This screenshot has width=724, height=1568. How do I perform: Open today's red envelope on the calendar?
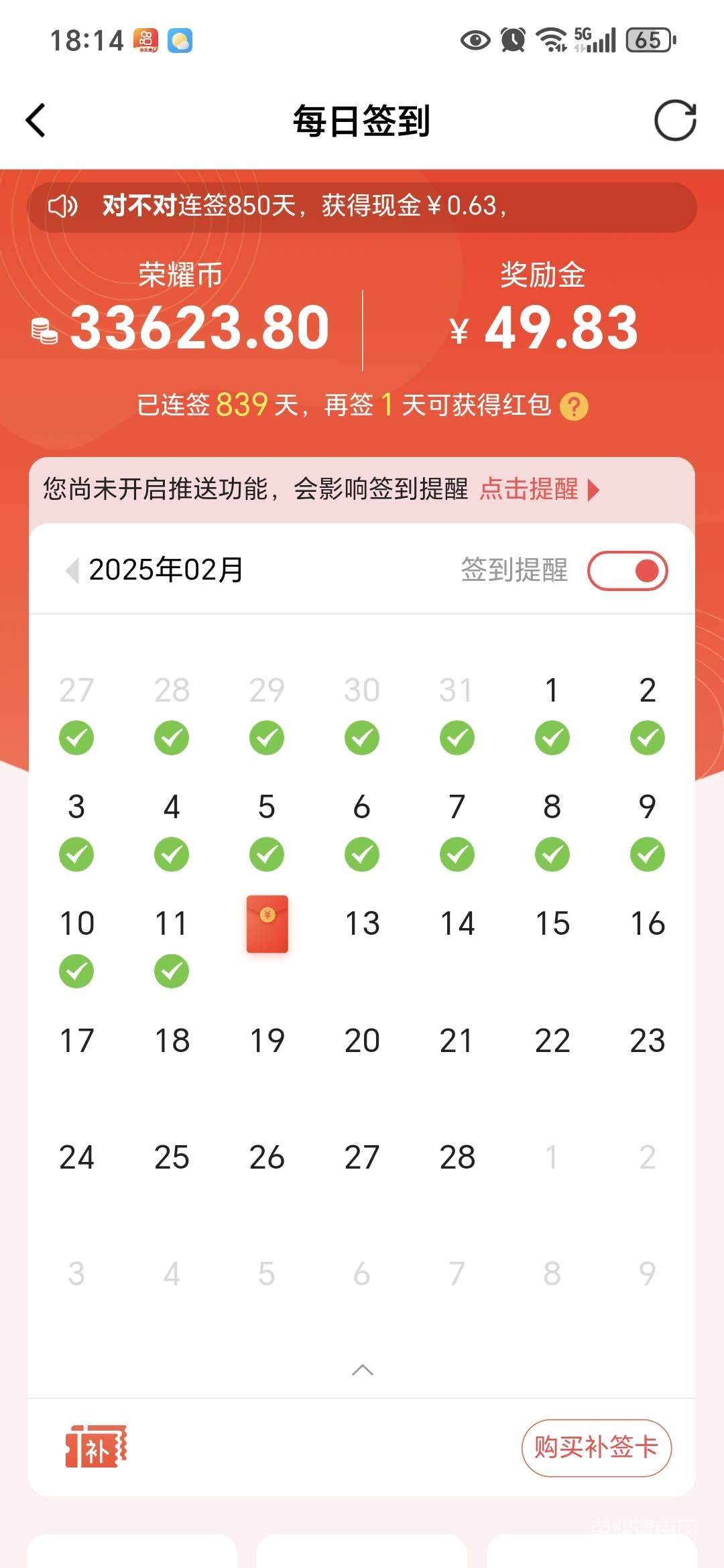[x=267, y=924]
